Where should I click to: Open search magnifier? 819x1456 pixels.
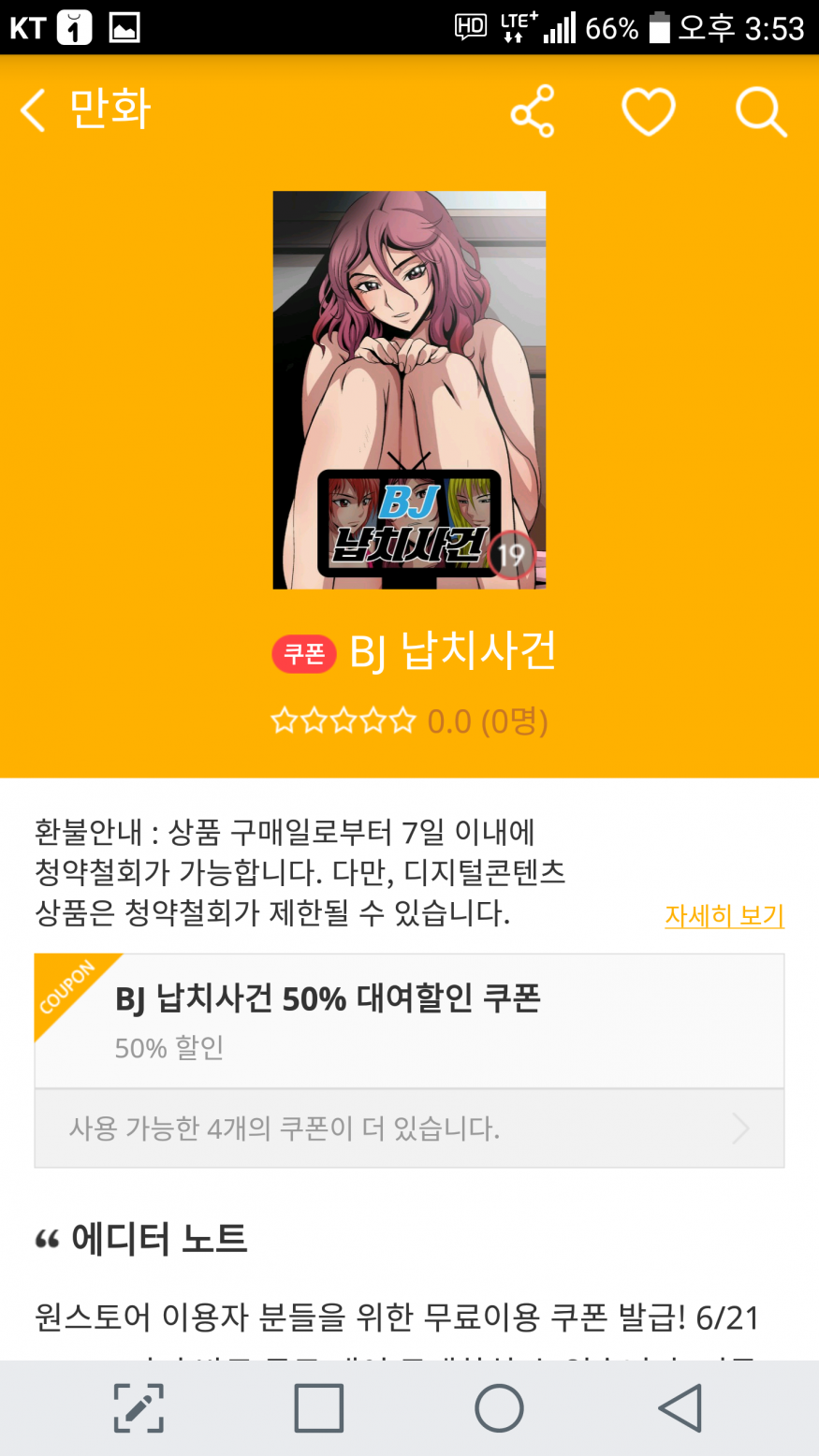click(760, 112)
